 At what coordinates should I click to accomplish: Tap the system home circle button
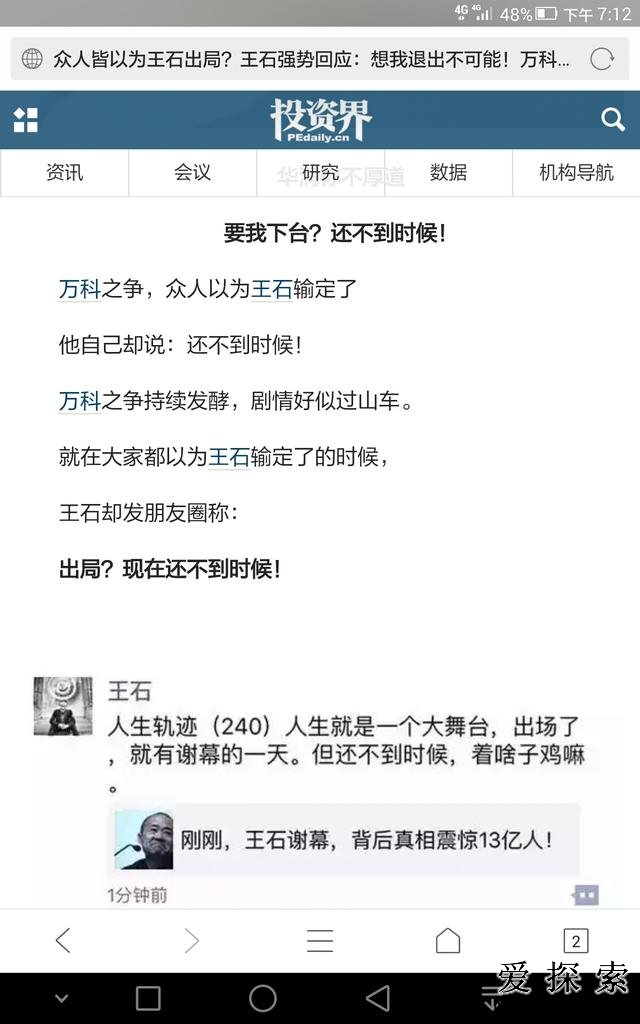pos(263,998)
